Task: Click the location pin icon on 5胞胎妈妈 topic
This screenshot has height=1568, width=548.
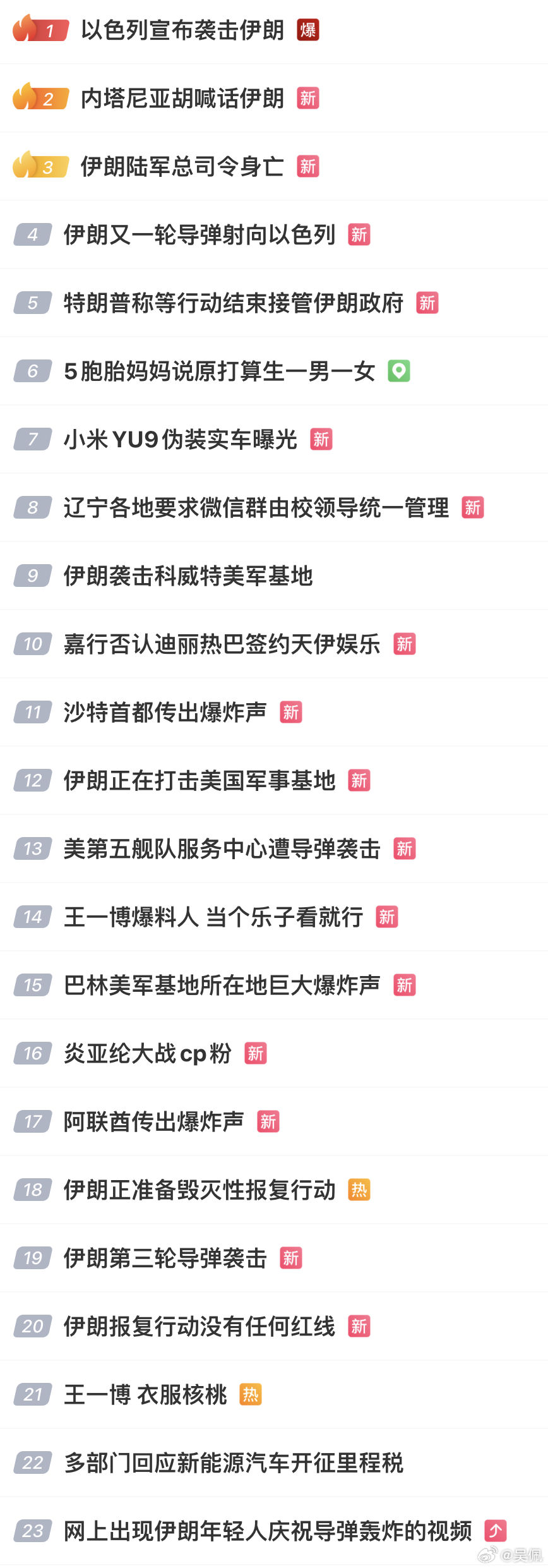Action: click(399, 371)
